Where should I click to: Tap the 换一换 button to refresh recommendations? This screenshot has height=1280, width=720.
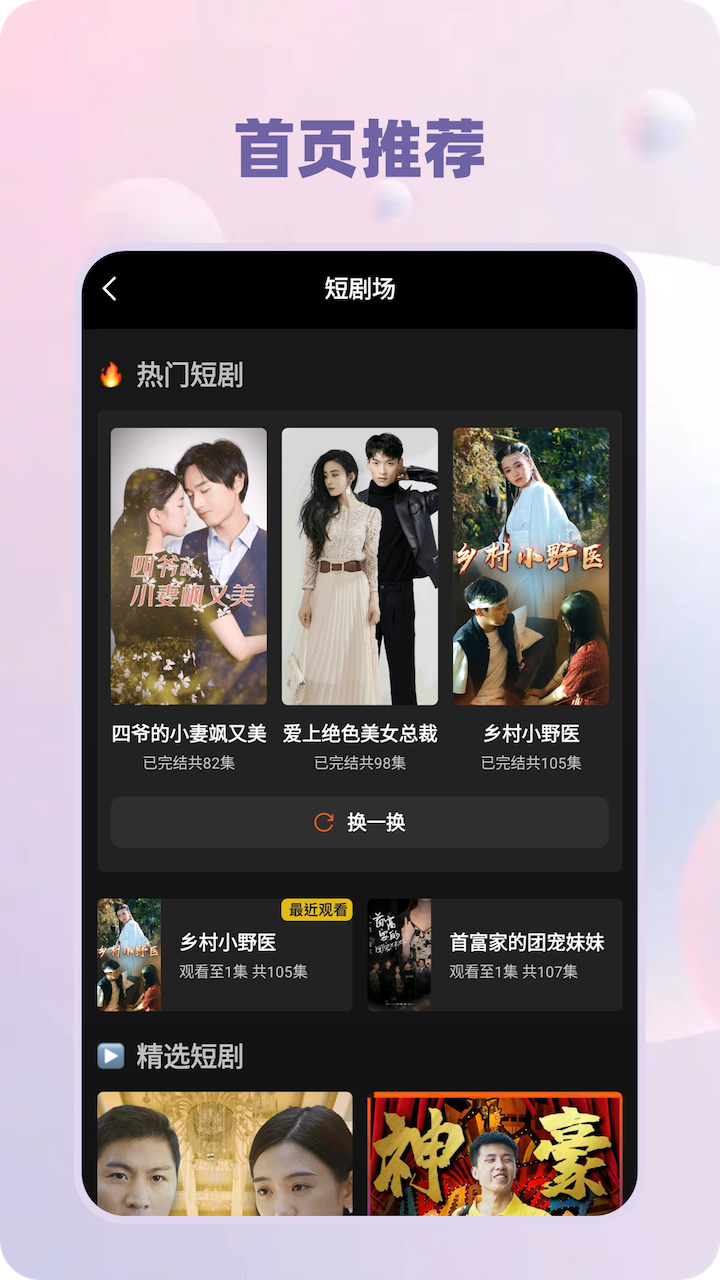click(360, 822)
